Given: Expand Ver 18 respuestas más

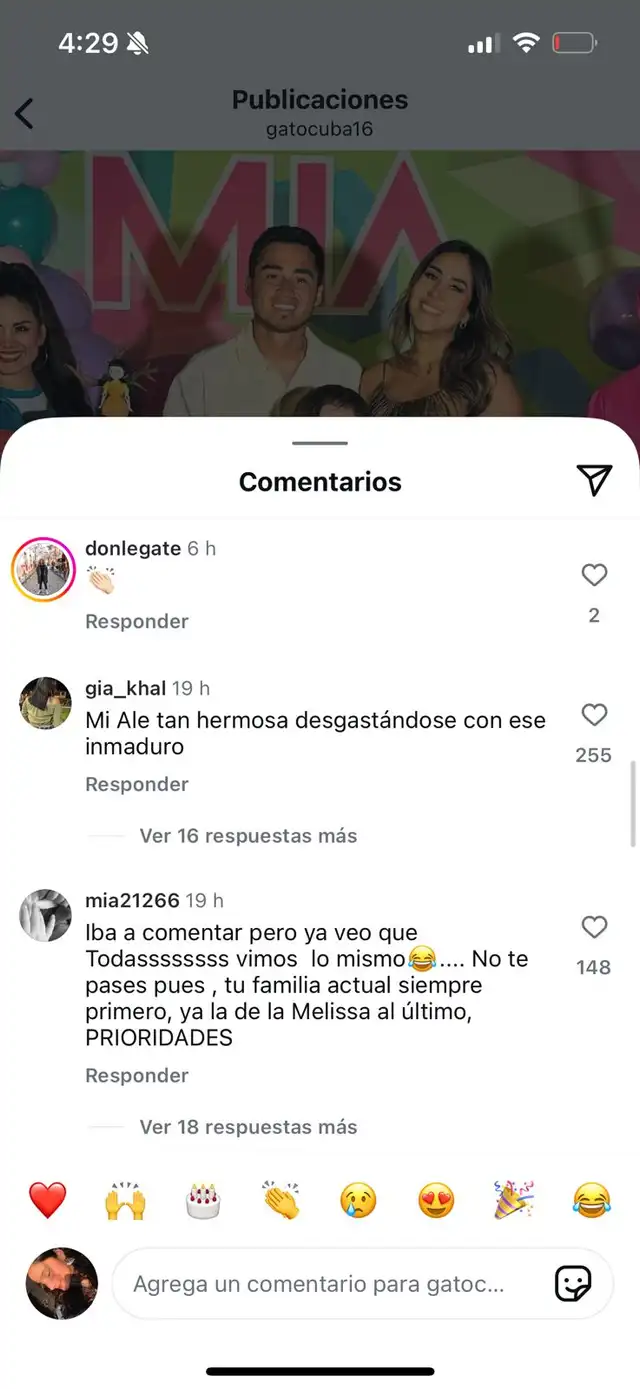Looking at the screenshot, I should click(x=248, y=1127).
